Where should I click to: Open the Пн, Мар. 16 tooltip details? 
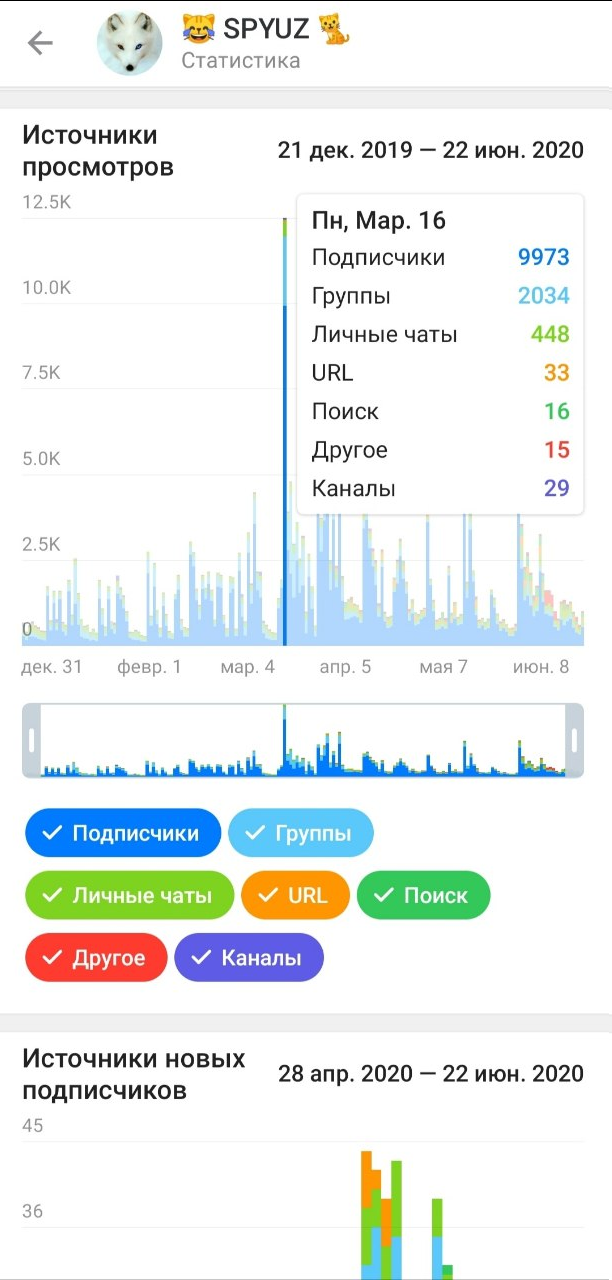pos(440,354)
